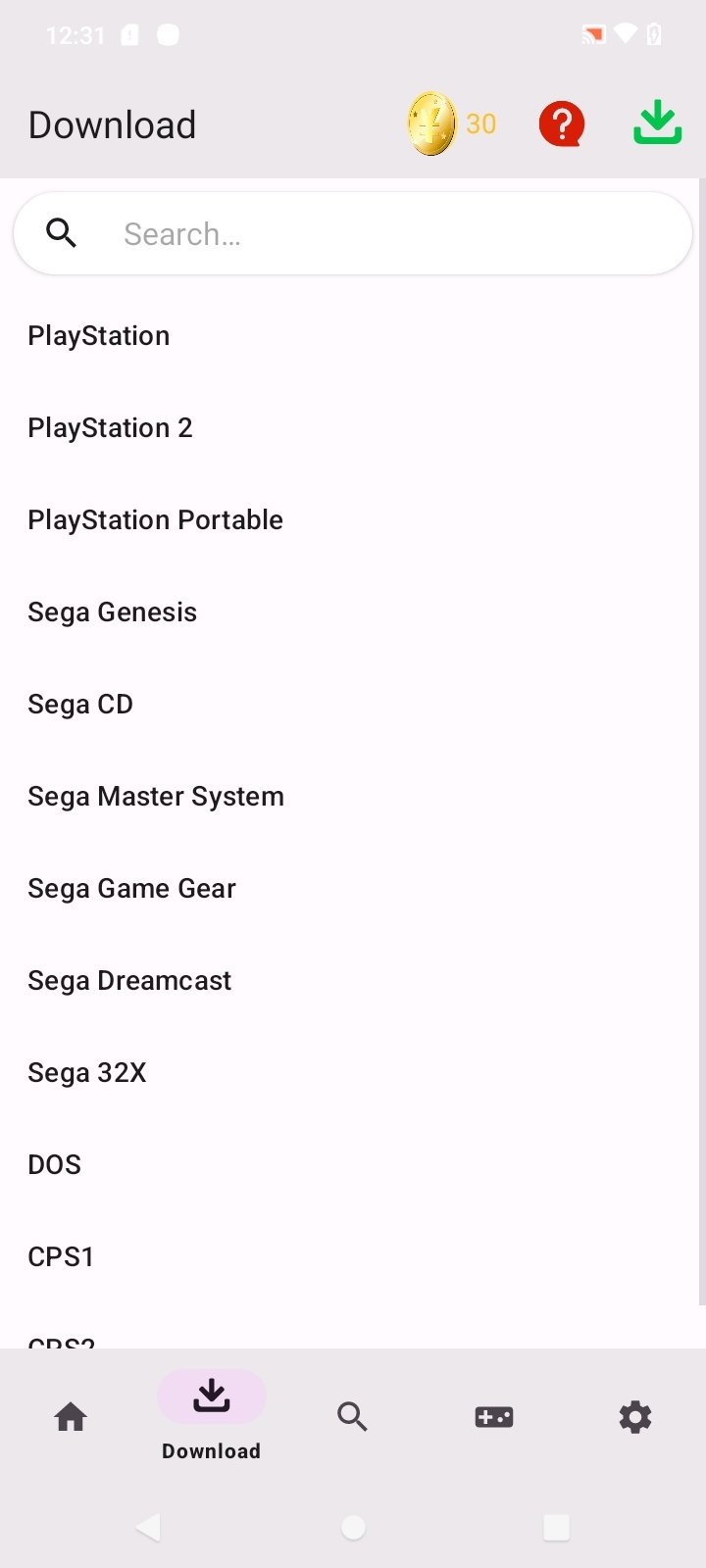Open the Sega CD category
This screenshot has height=1568, width=706.
coord(353,705)
